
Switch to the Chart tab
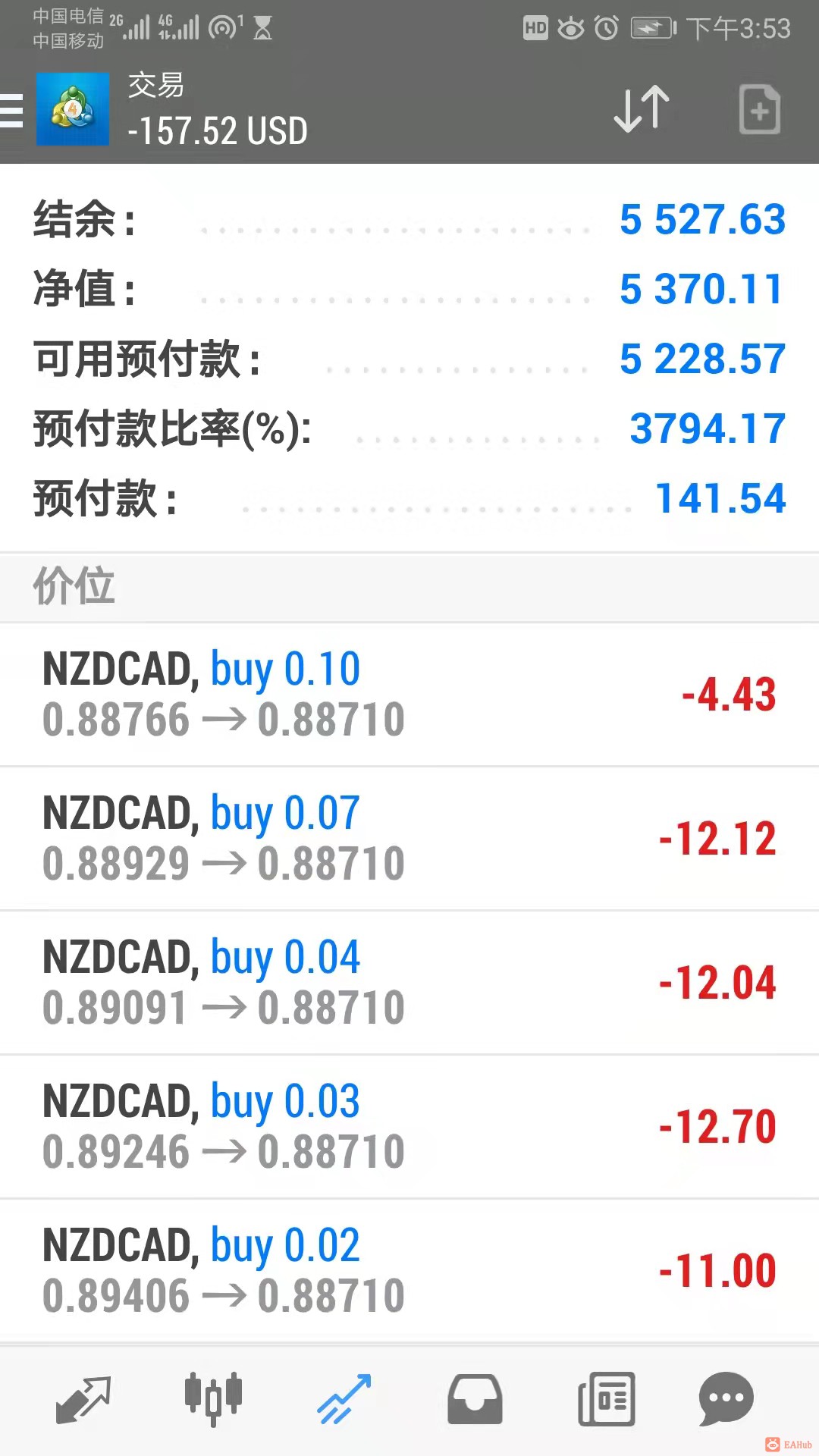pos(213,1399)
